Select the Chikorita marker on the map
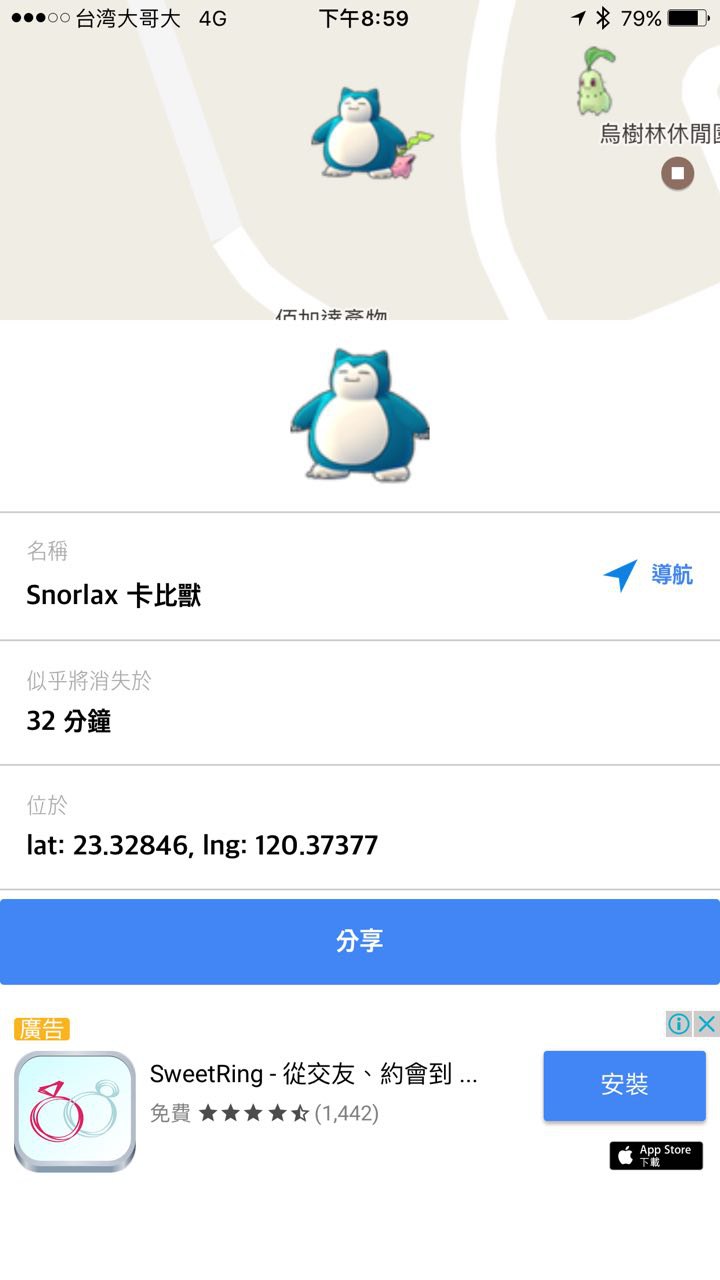The height and width of the screenshot is (1280, 720). click(x=595, y=80)
